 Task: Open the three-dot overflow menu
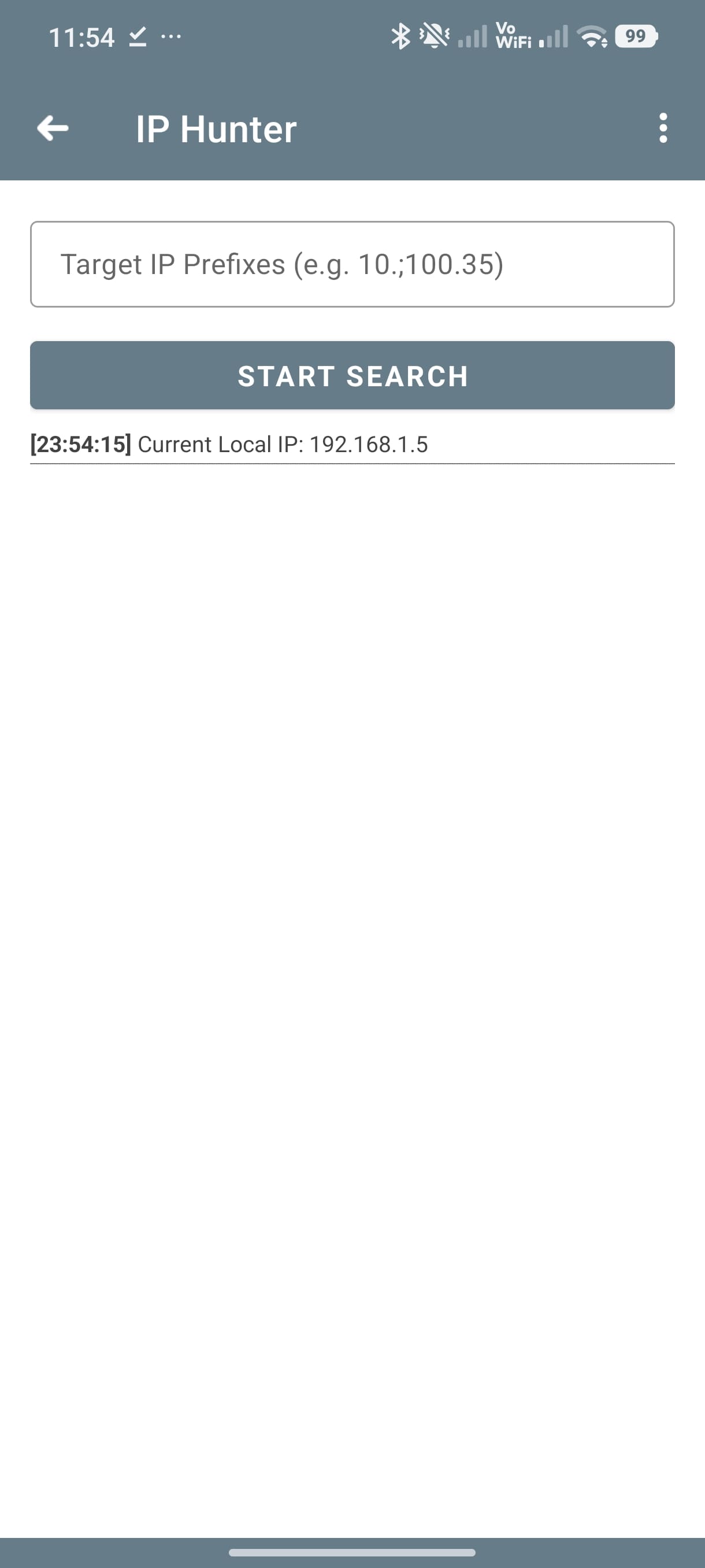pyautogui.click(x=663, y=128)
